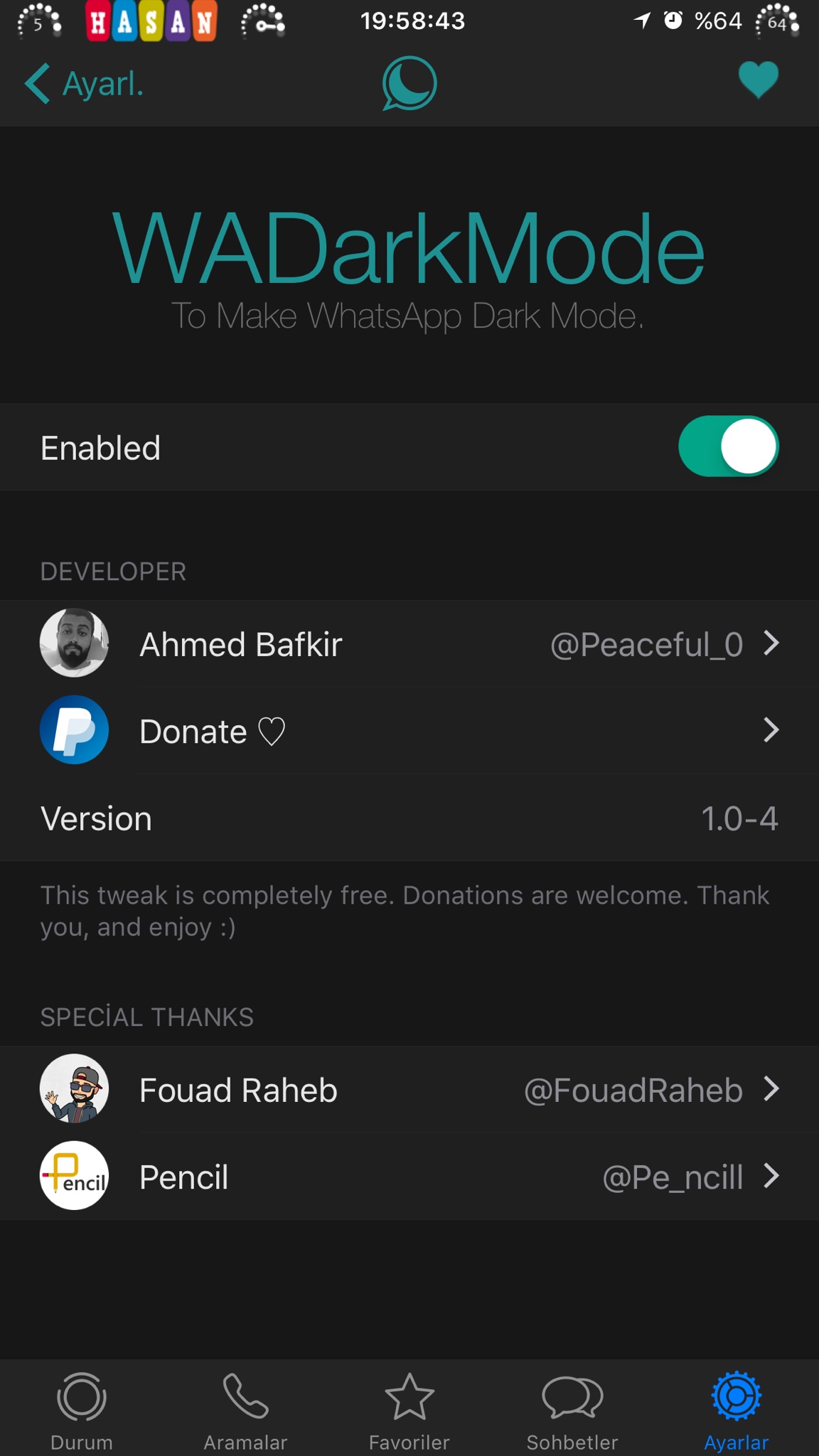
Task: Go back to Ayarl. settings
Action: pyautogui.click(x=84, y=84)
